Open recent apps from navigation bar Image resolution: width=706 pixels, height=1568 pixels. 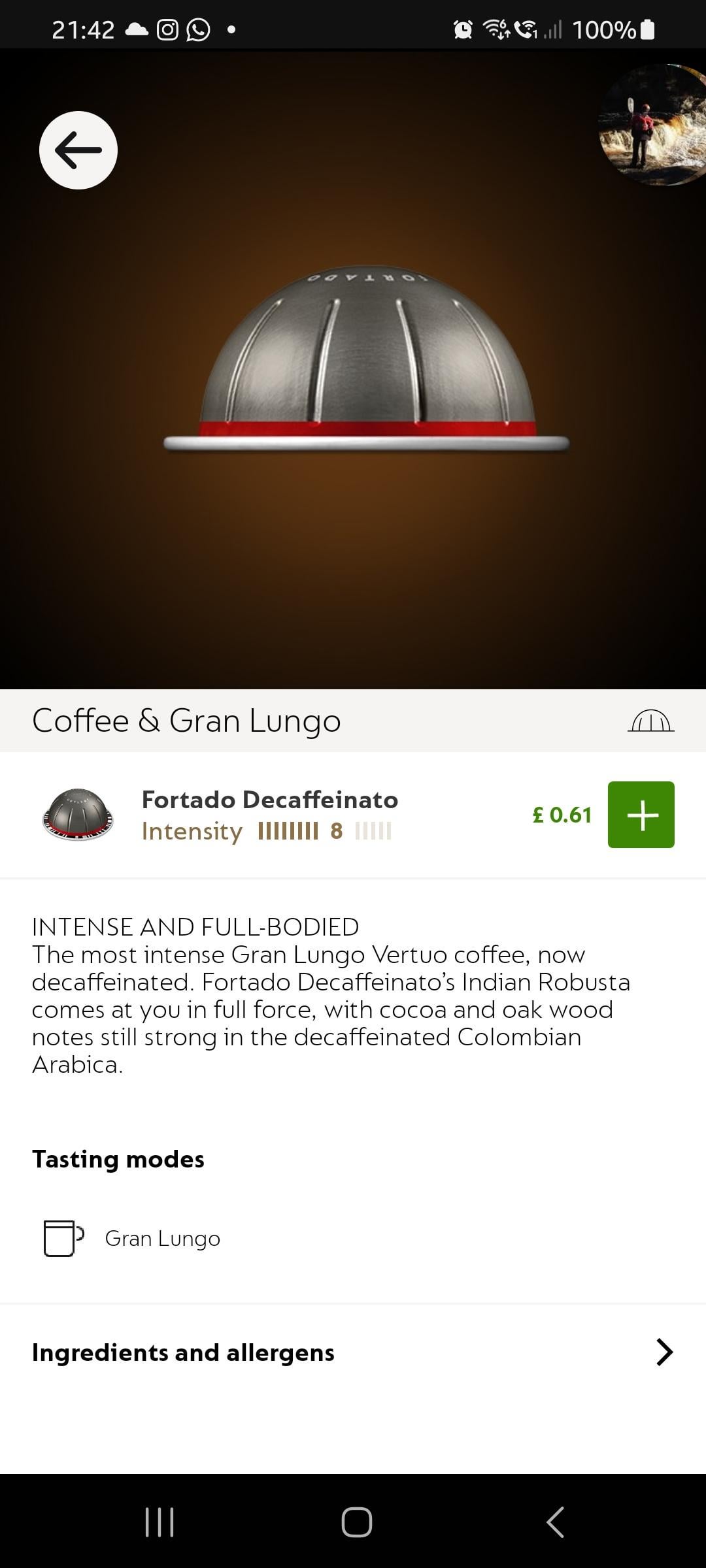click(x=160, y=1522)
